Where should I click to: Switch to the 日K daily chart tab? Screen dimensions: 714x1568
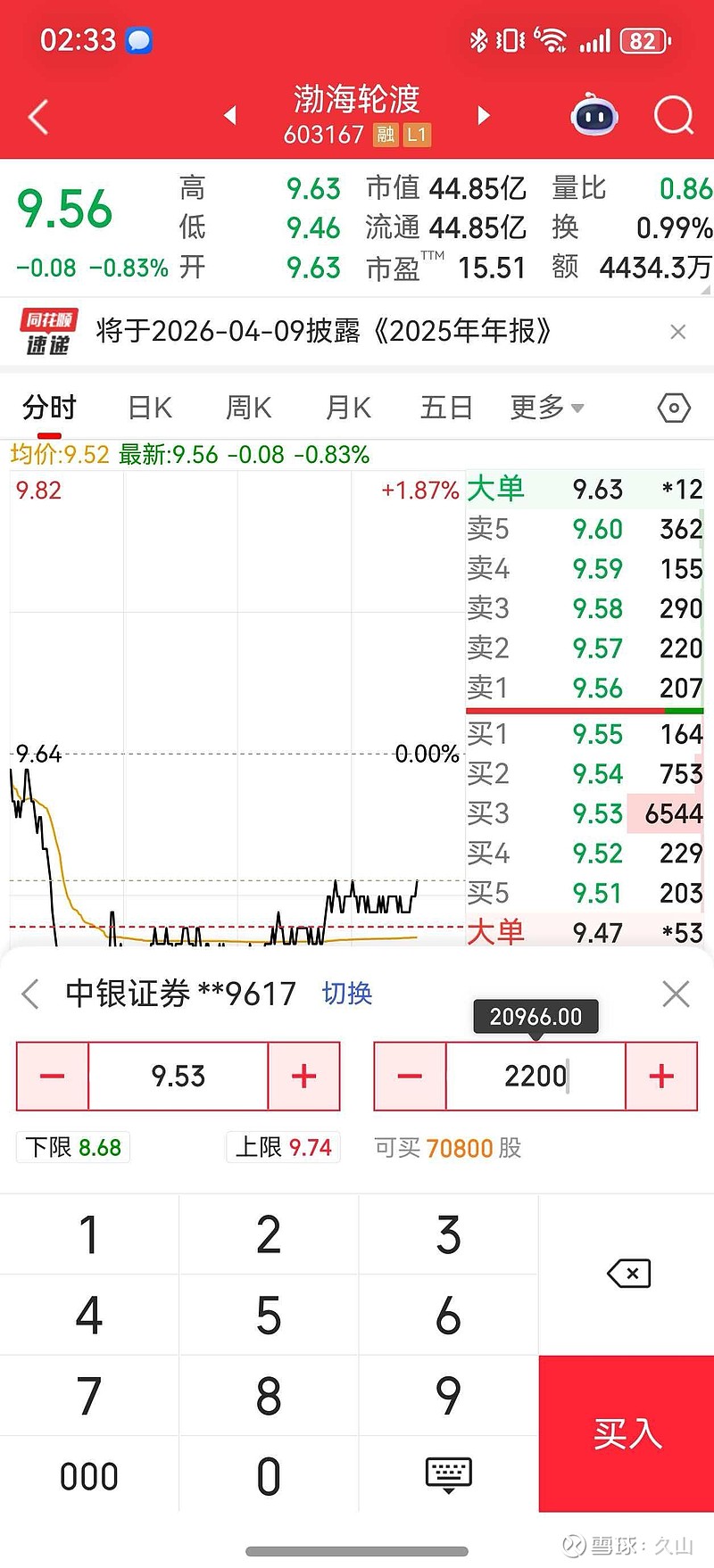(x=148, y=408)
